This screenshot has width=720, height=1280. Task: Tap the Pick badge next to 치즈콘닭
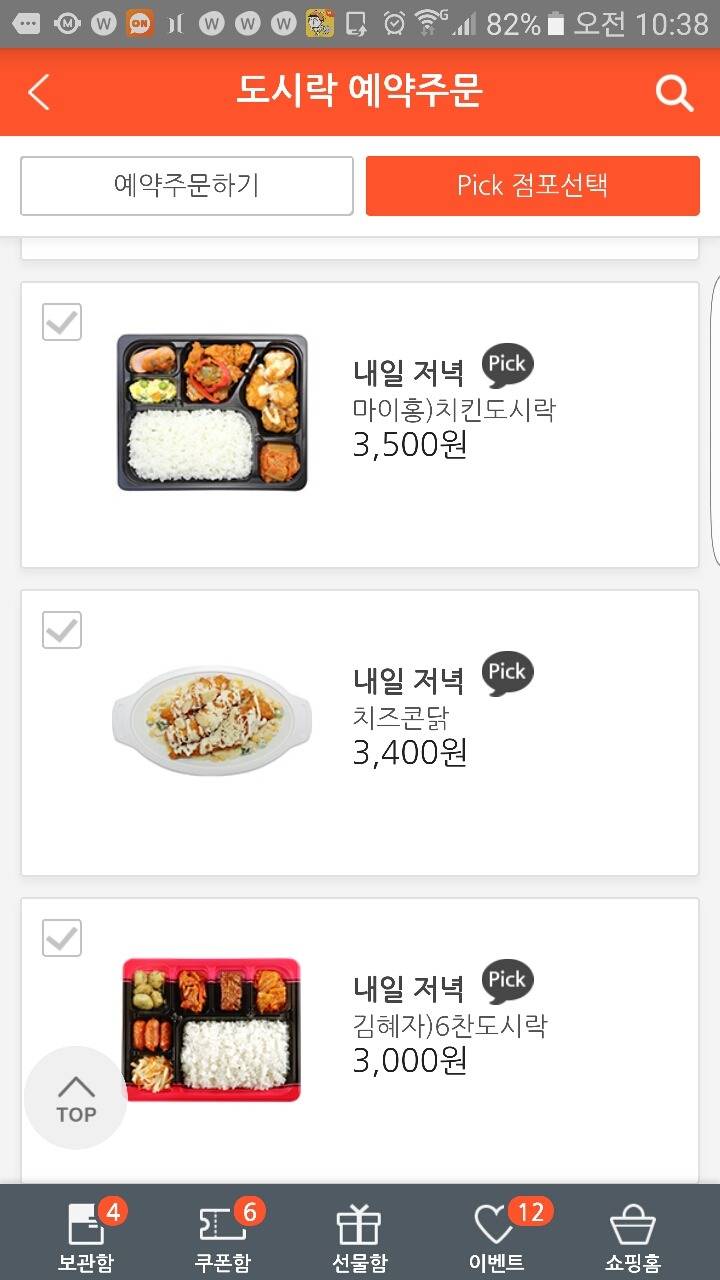[x=507, y=672]
